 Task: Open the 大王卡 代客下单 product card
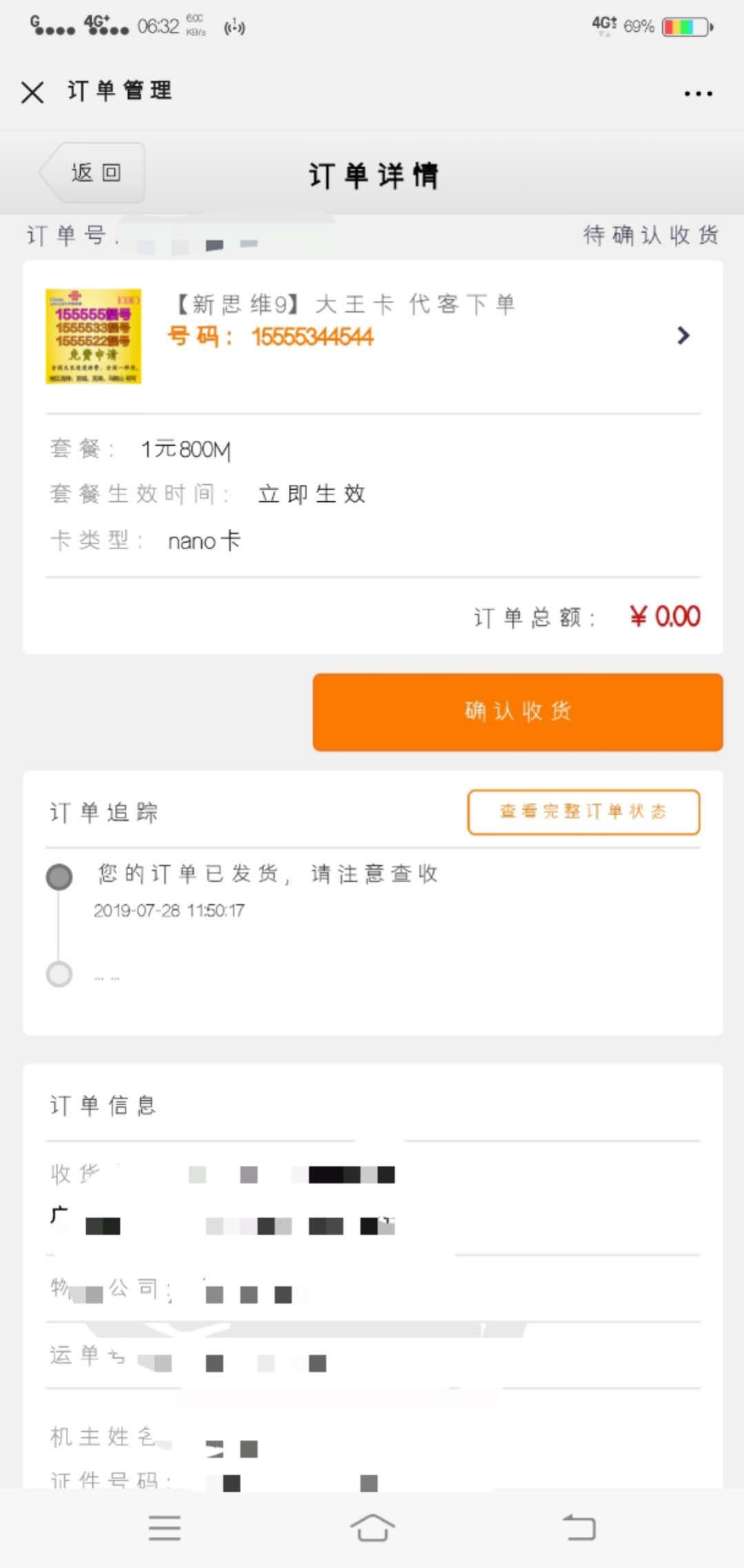(373, 336)
